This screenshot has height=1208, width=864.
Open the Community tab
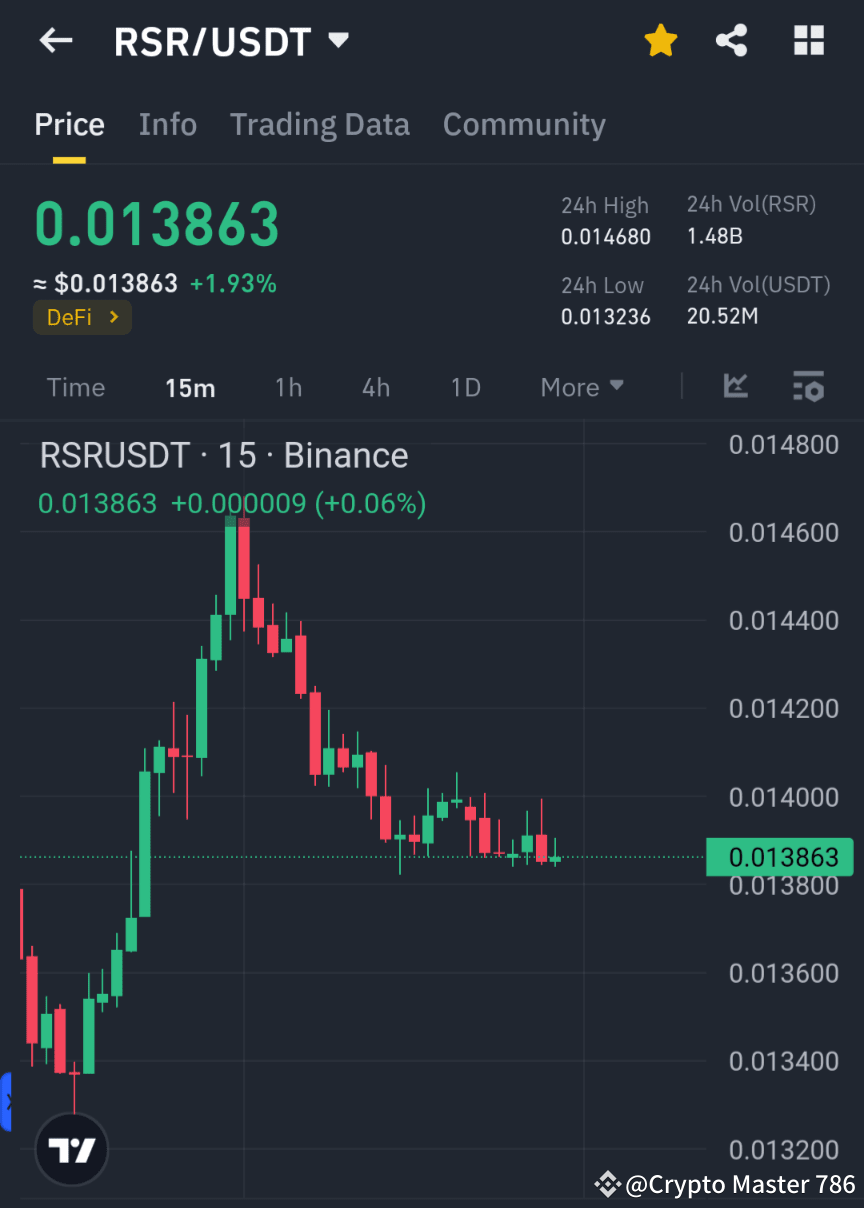[x=523, y=124]
